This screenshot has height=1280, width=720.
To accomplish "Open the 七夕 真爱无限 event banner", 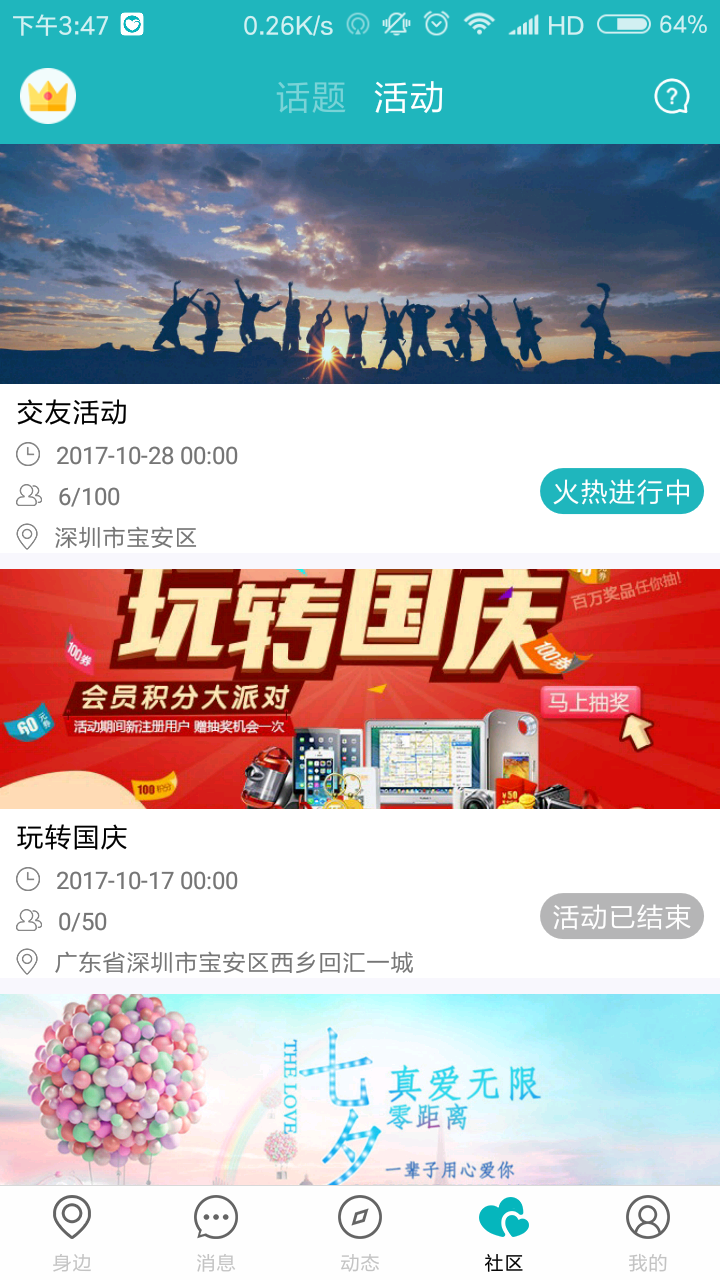I will coord(360,1088).
